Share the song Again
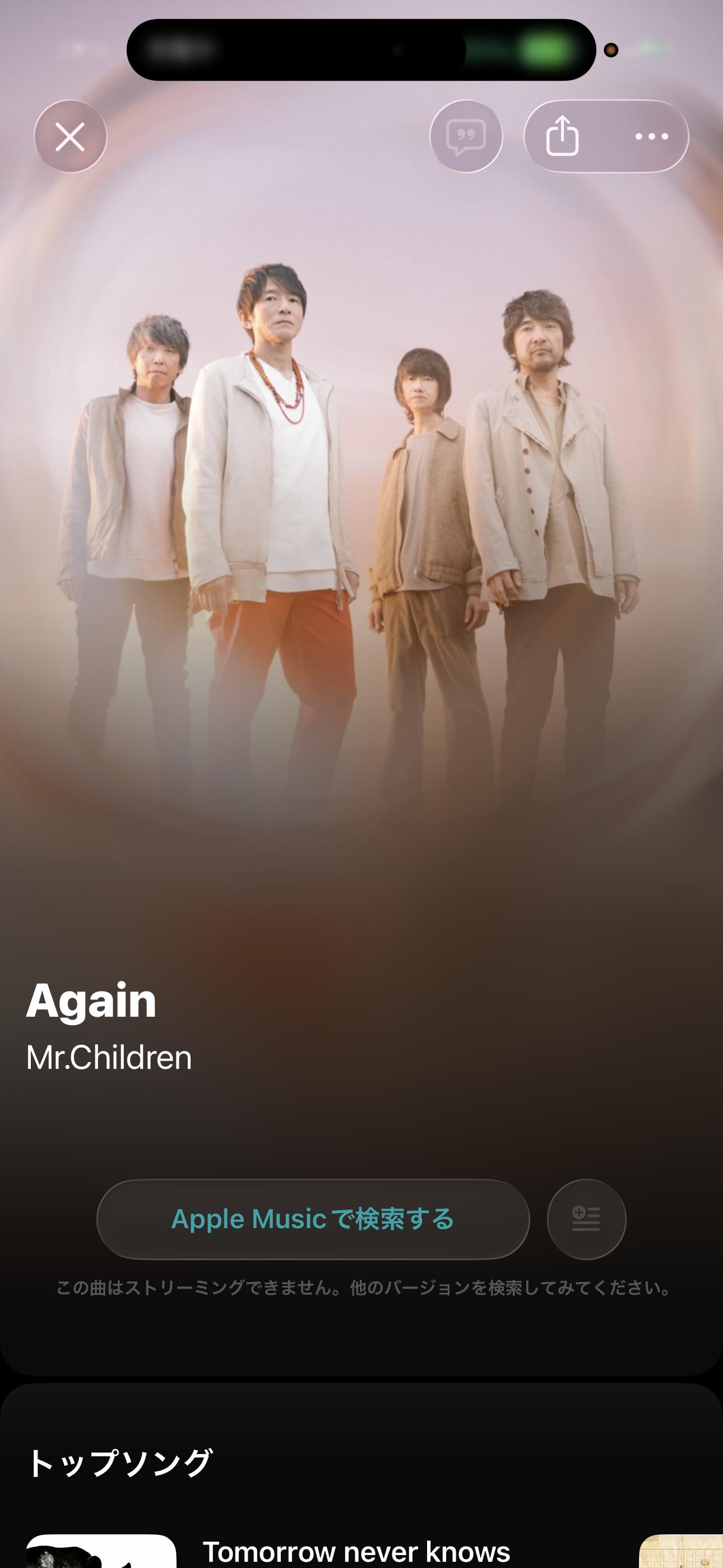The image size is (723, 1568). tap(562, 136)
